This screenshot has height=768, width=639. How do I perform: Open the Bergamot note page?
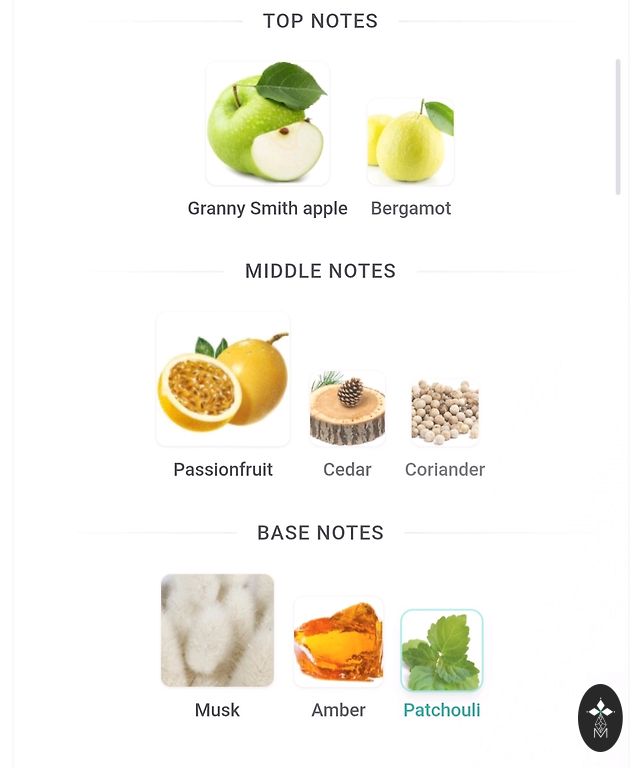click(x=410, y=142)
